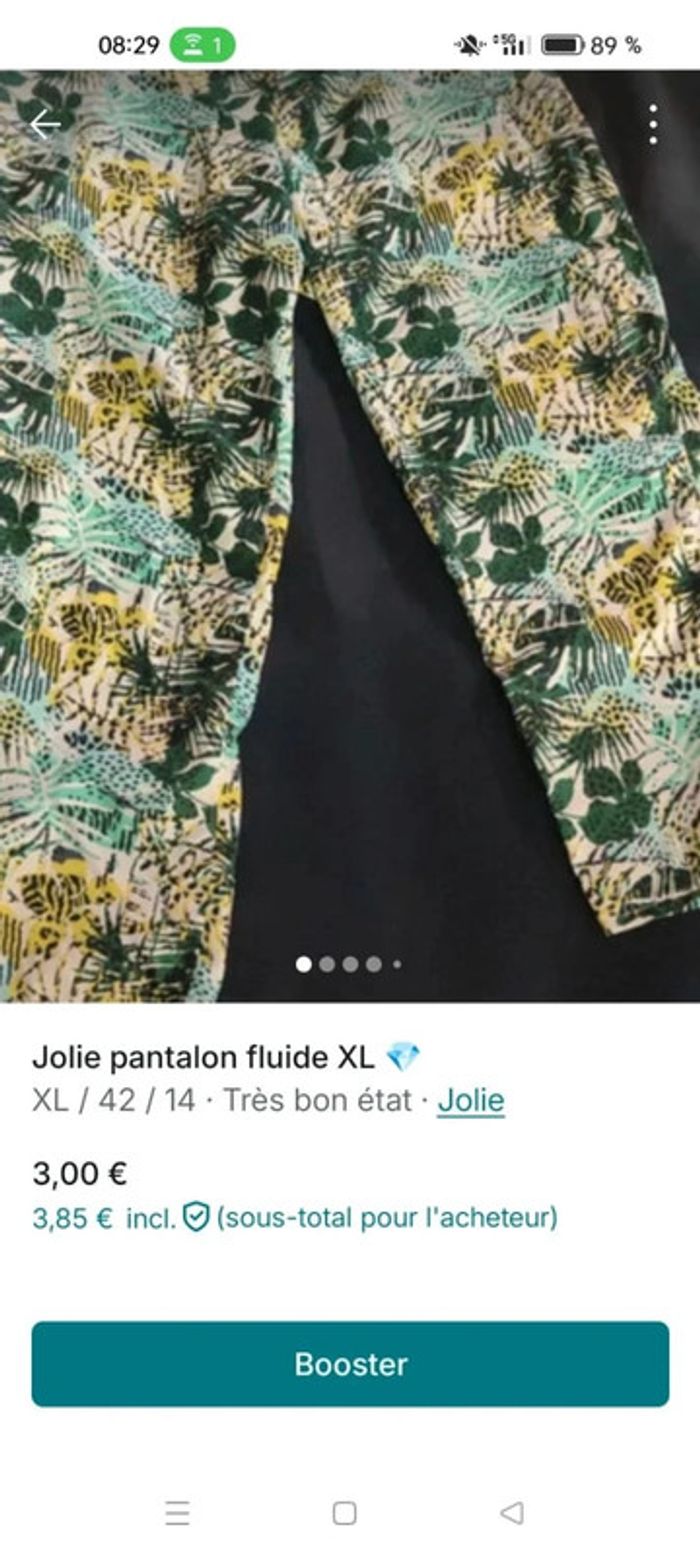
Task: Go to the home screen
Action: click(344, 1513)
